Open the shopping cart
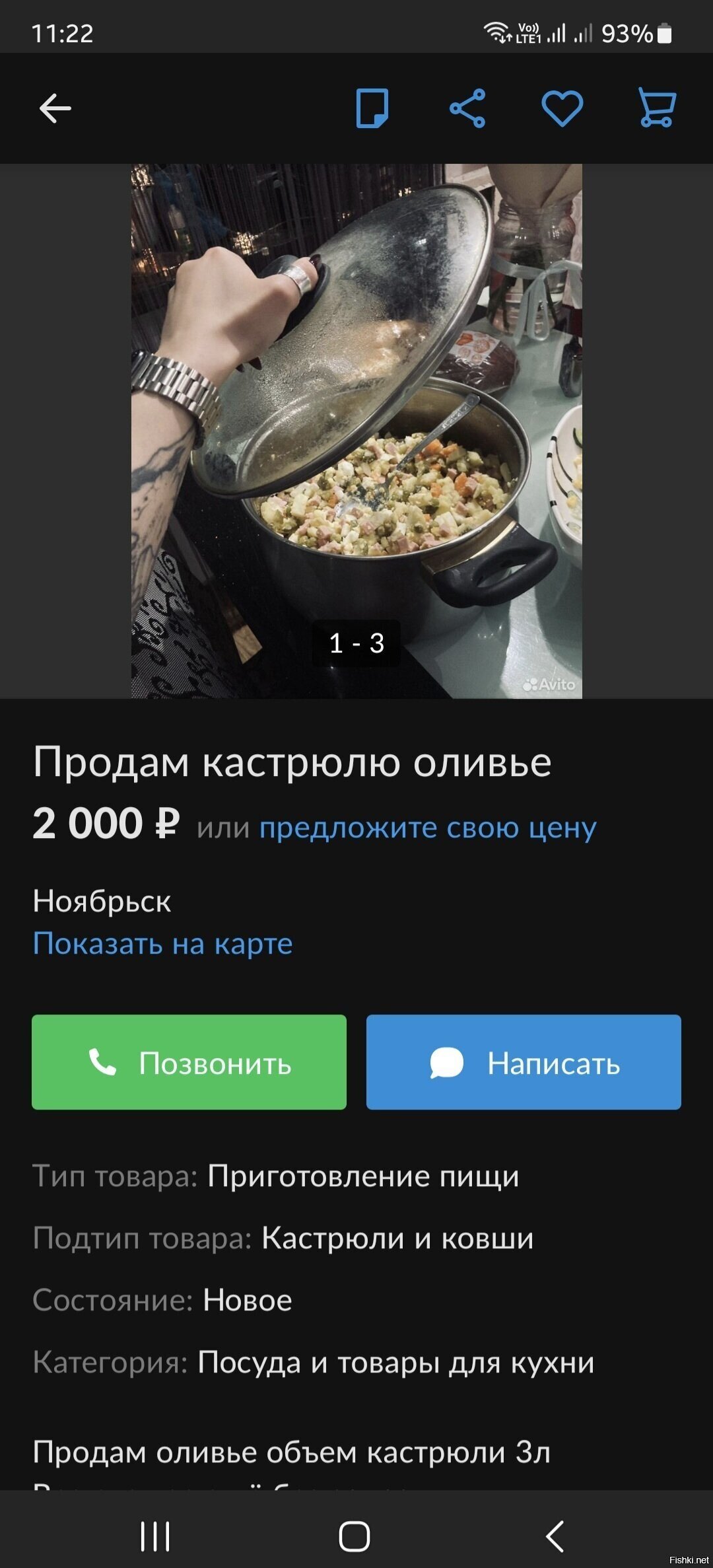Viewport: 713px width, 1568px height. pos(658,108)
